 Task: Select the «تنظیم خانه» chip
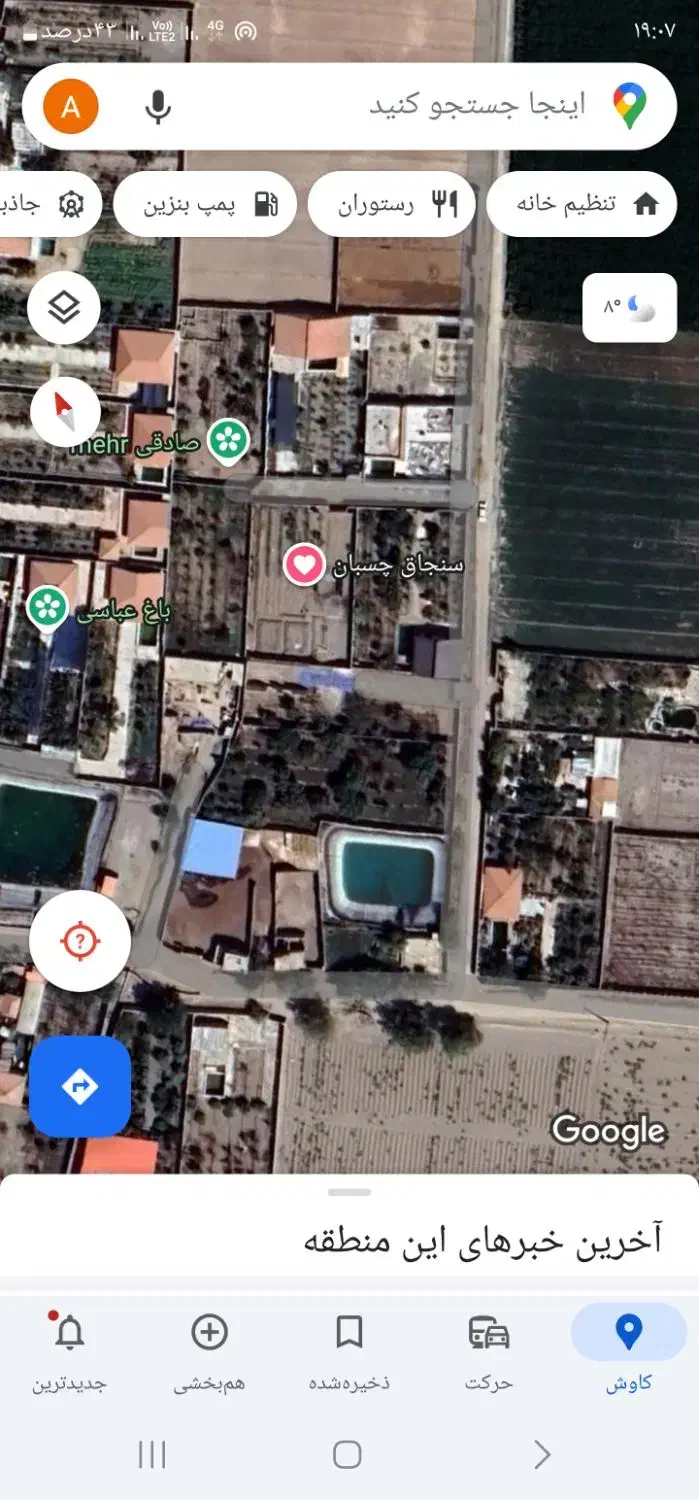point(582,204)
